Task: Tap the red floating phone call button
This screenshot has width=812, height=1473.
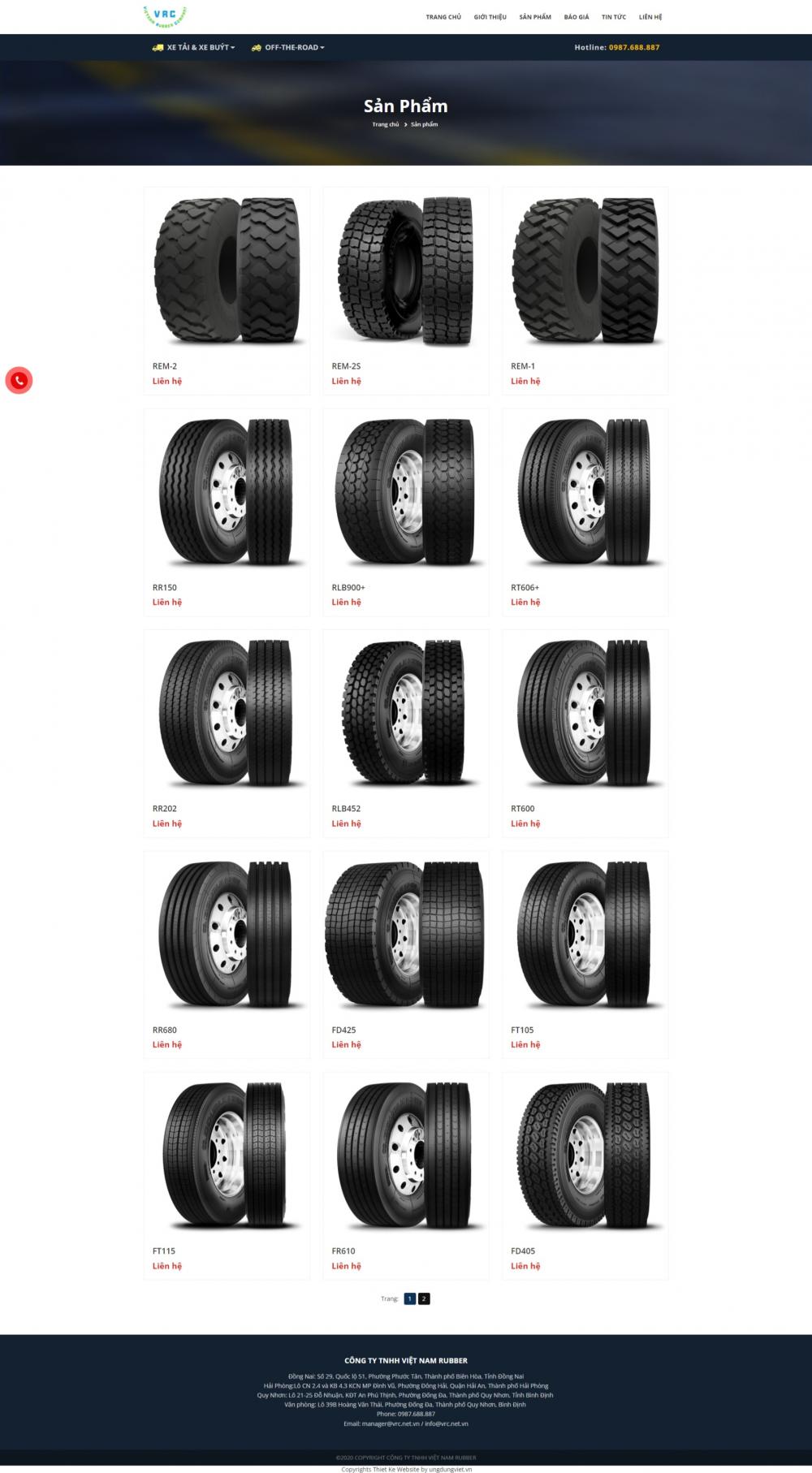Action: point(19,380)
